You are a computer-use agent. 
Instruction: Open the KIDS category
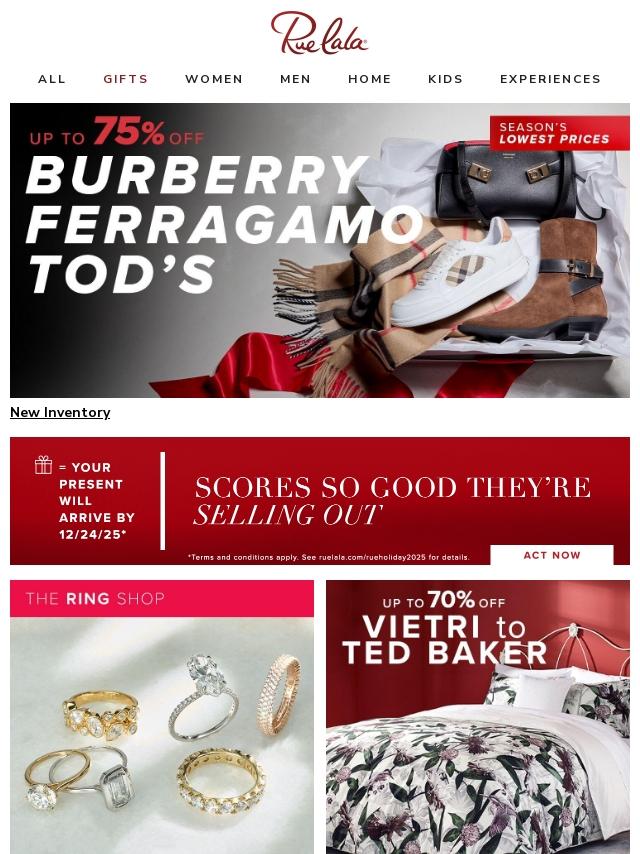[x=446, y=79]
